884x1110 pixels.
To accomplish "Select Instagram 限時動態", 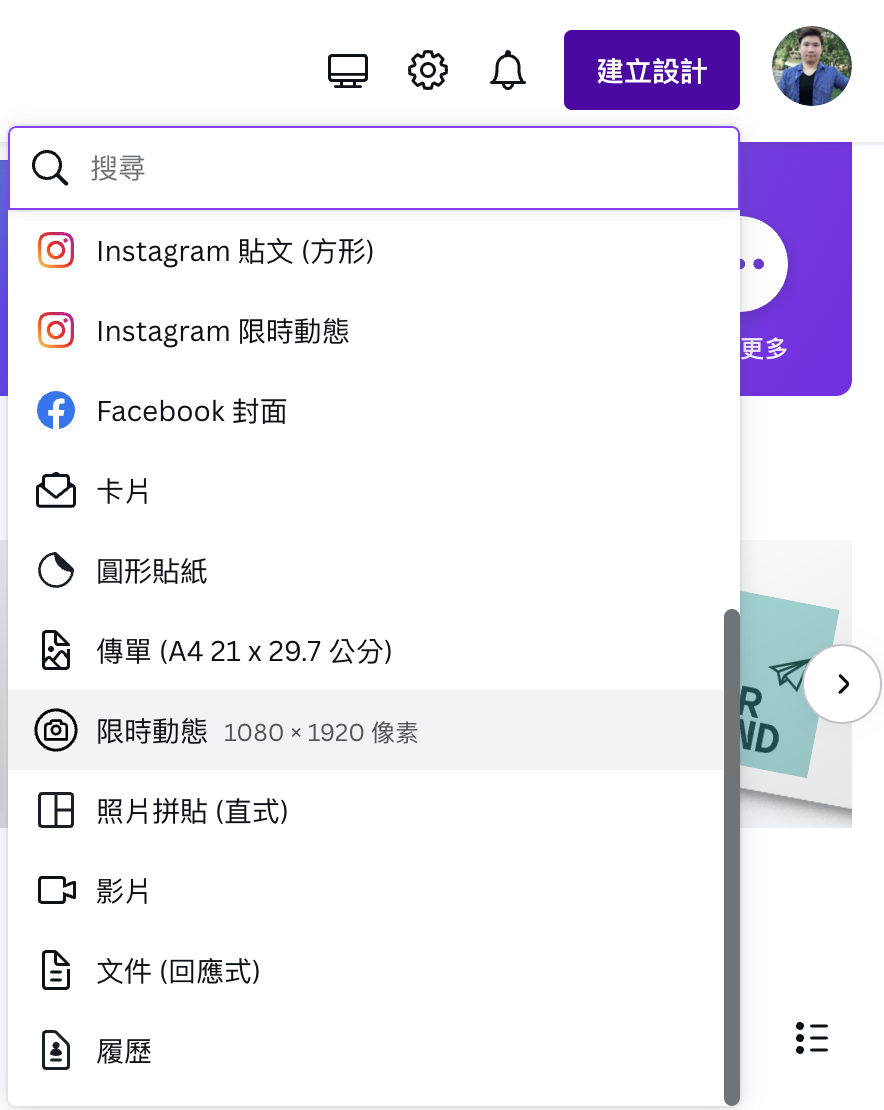I will pos(222,331).
